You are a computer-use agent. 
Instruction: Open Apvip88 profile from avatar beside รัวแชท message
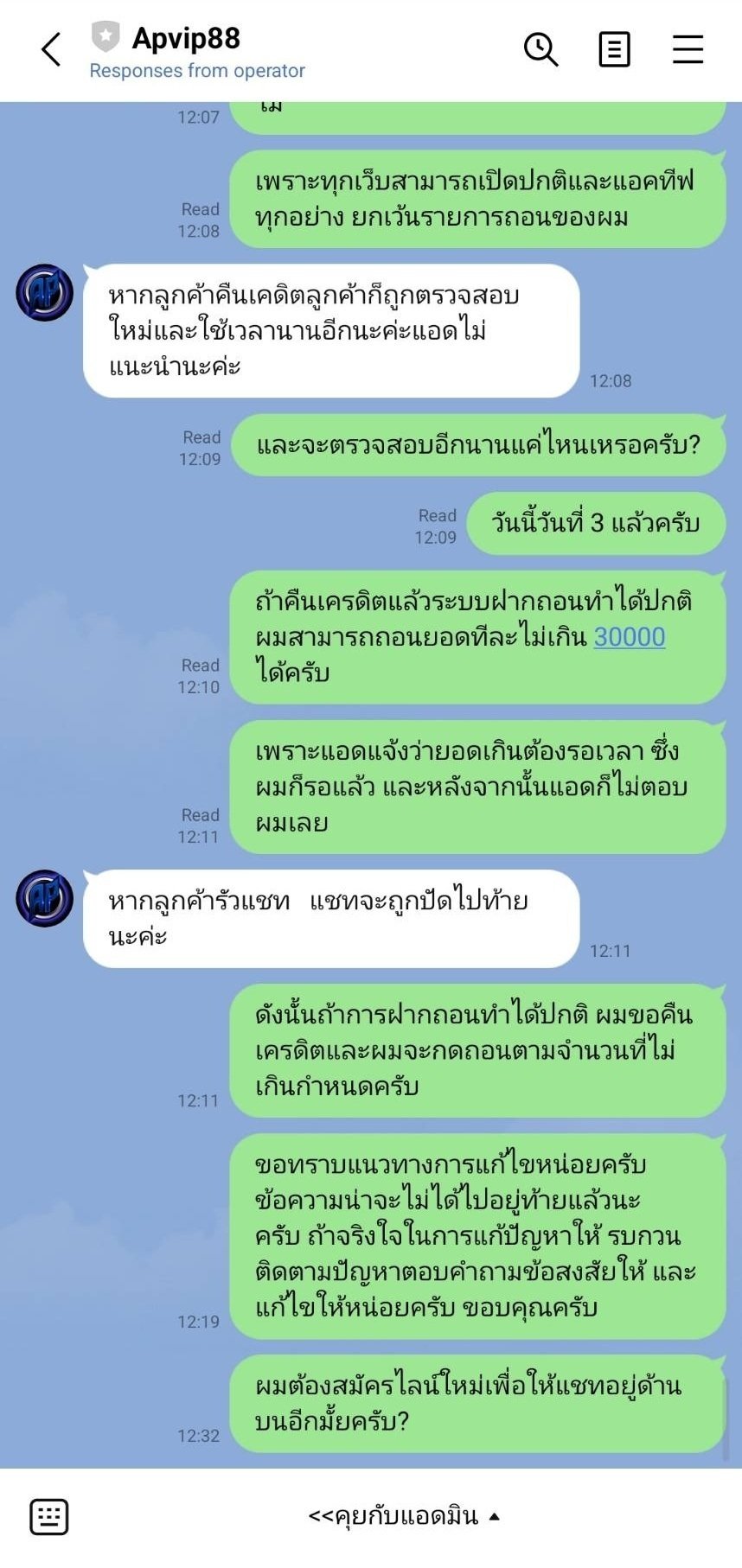(x=45, y=898)
